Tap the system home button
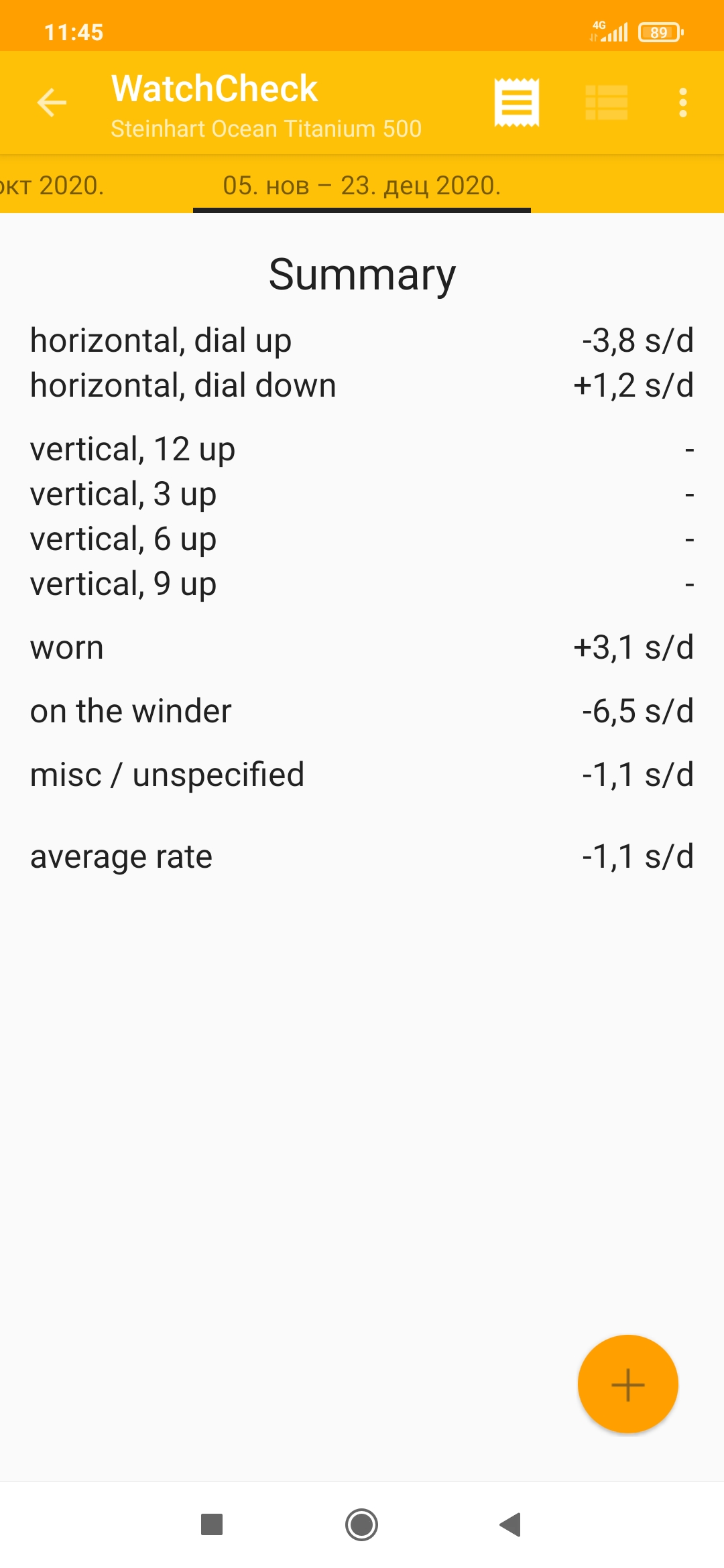 [361, 1524]
